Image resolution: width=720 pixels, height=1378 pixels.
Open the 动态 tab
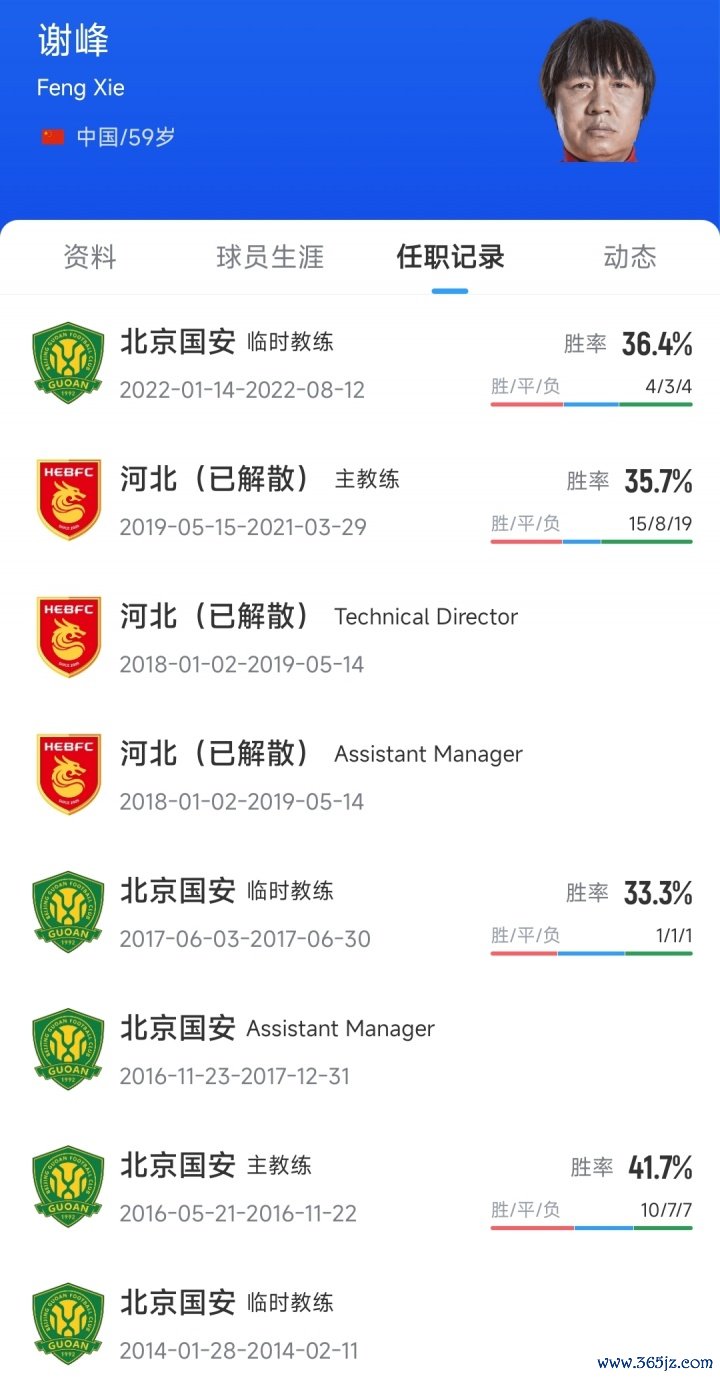630,257
